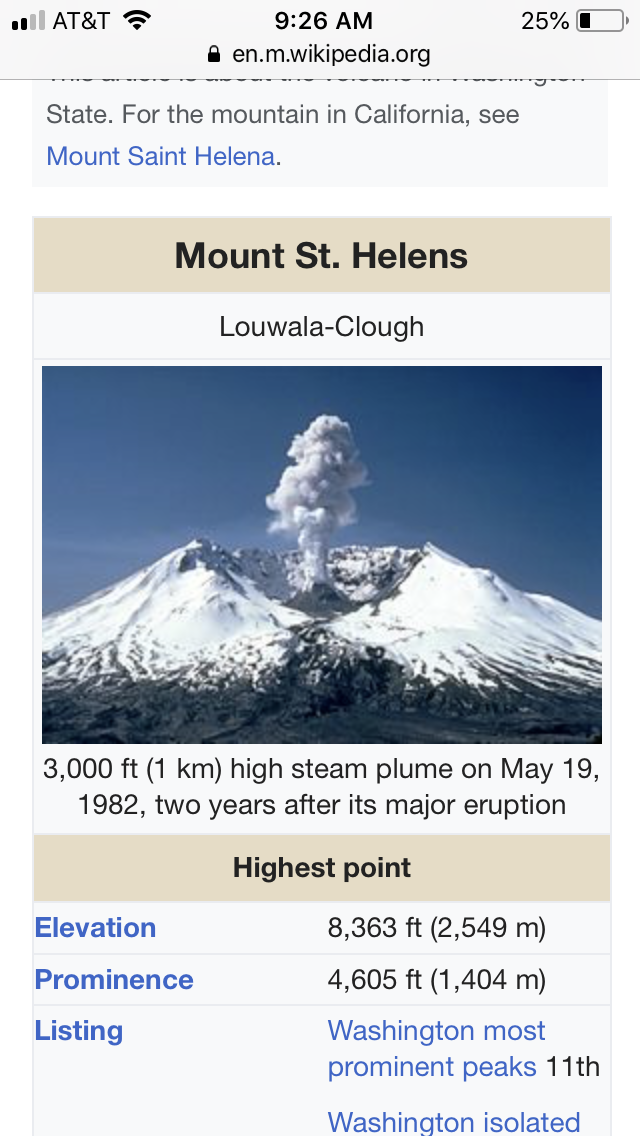Screen dimensions: 640x1136
Task: Open the Mount St. Helens eruption photo
Action: [x=321, y=554]
